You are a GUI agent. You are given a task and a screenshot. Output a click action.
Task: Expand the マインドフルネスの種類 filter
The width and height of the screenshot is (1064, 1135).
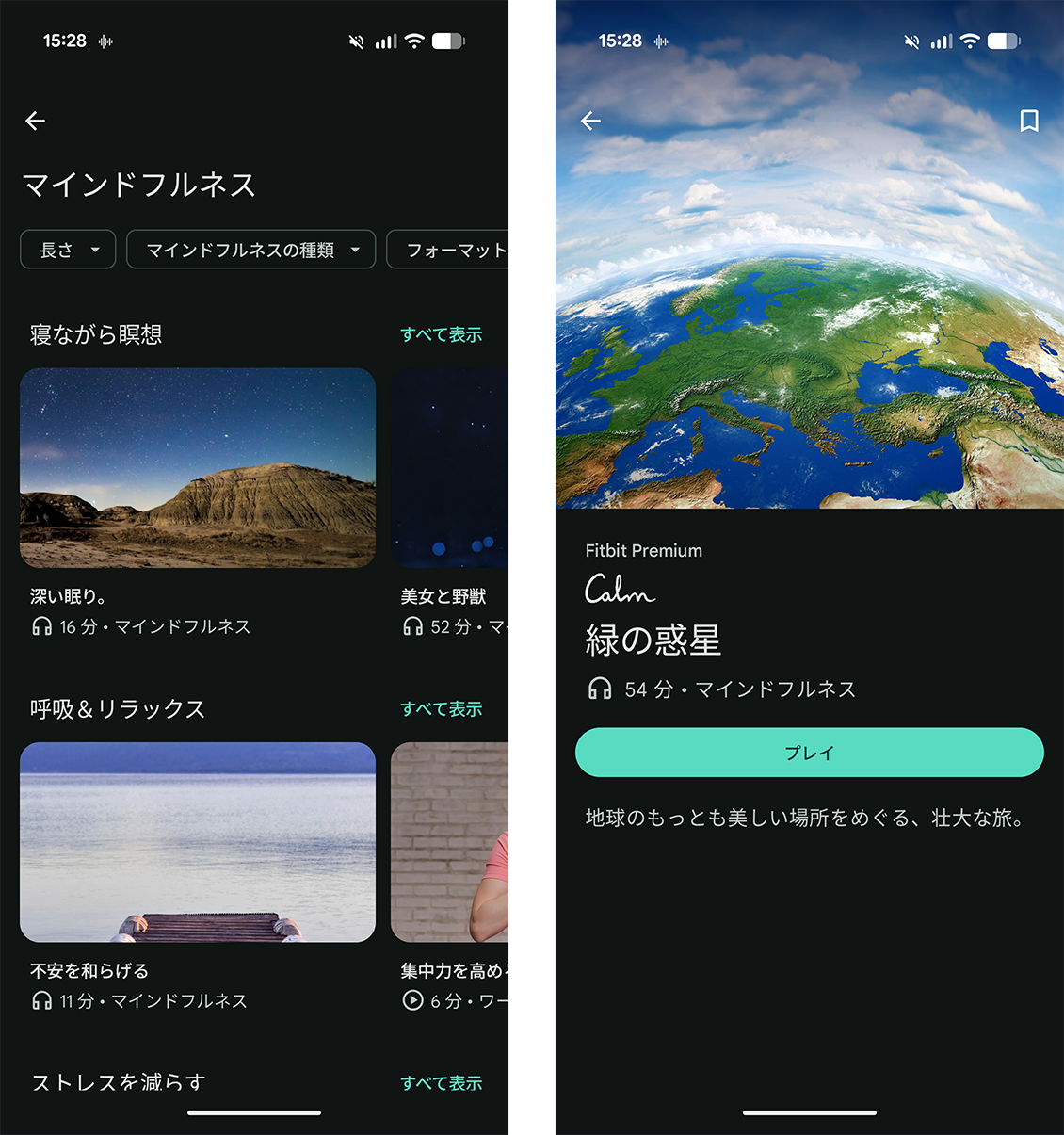pyautogui.click(x=250, y=250)
